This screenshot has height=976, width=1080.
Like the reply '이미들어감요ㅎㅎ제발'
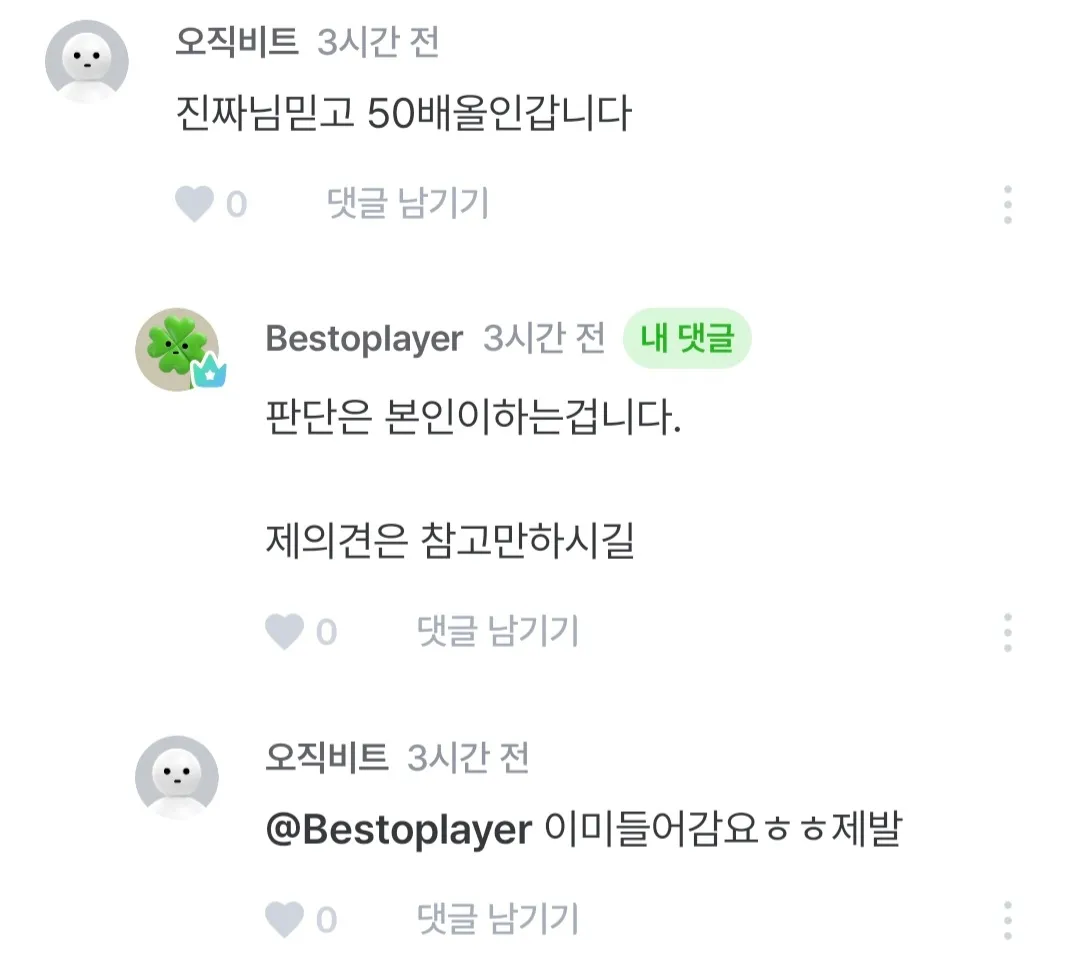click(x=284, y=919)
